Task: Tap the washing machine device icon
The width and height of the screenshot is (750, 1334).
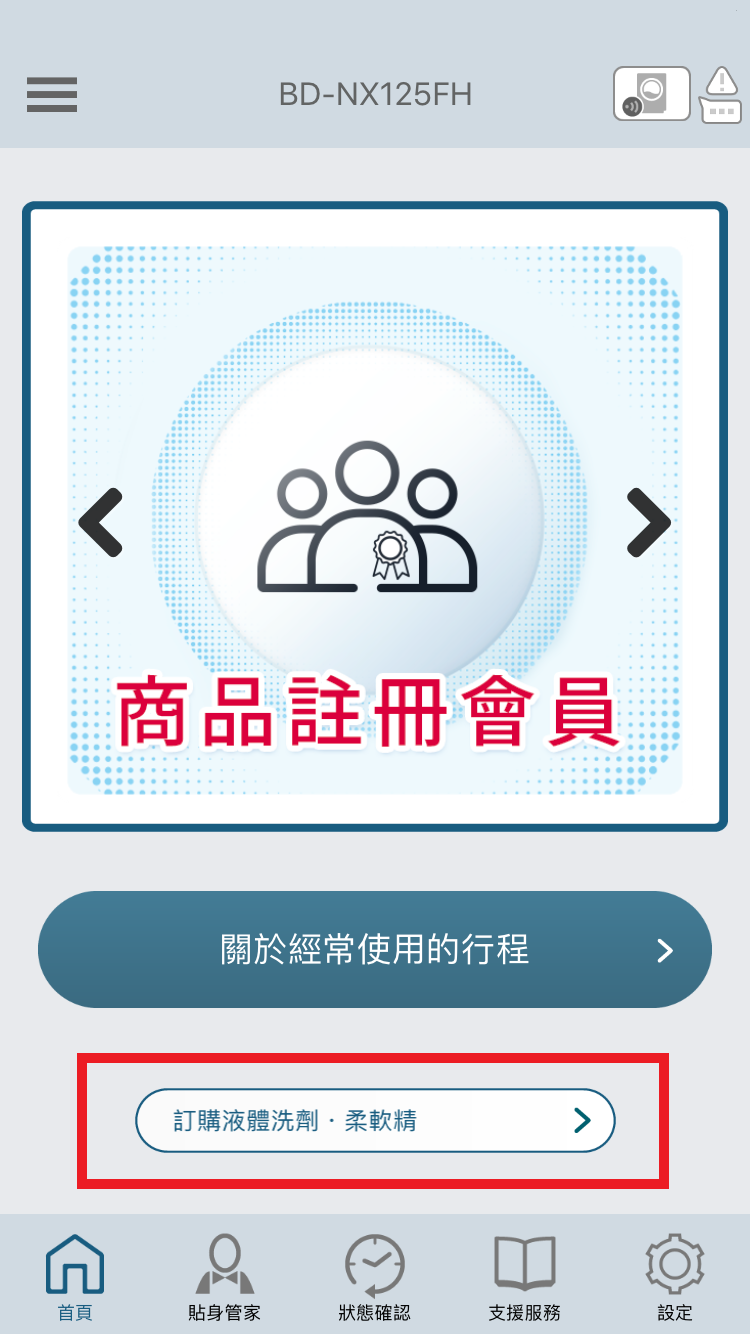Action: point(651,94)
